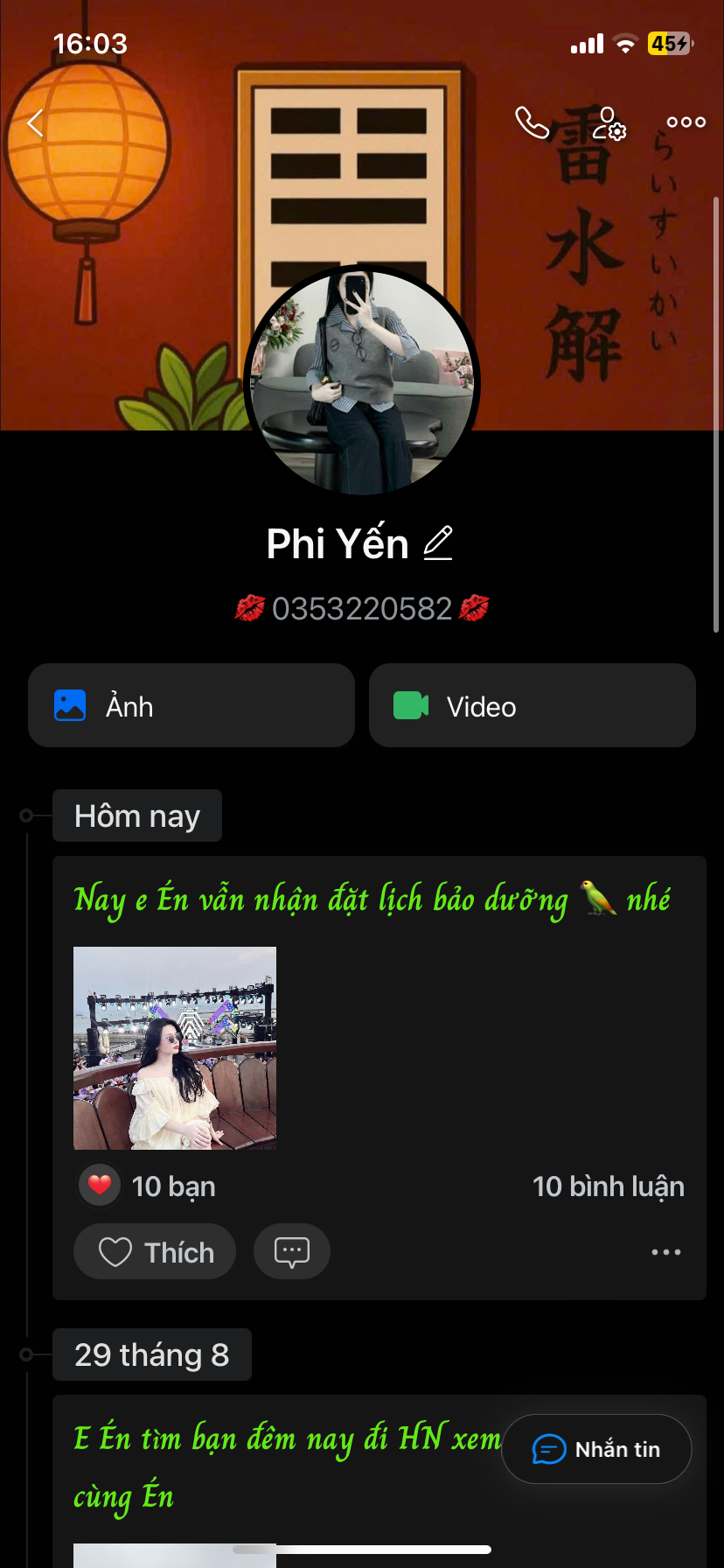This screenshot has width=724, height=1568.
Task: Open the Ảnh photo gallery
Action: pyautogui.click(x=191, y=705)
